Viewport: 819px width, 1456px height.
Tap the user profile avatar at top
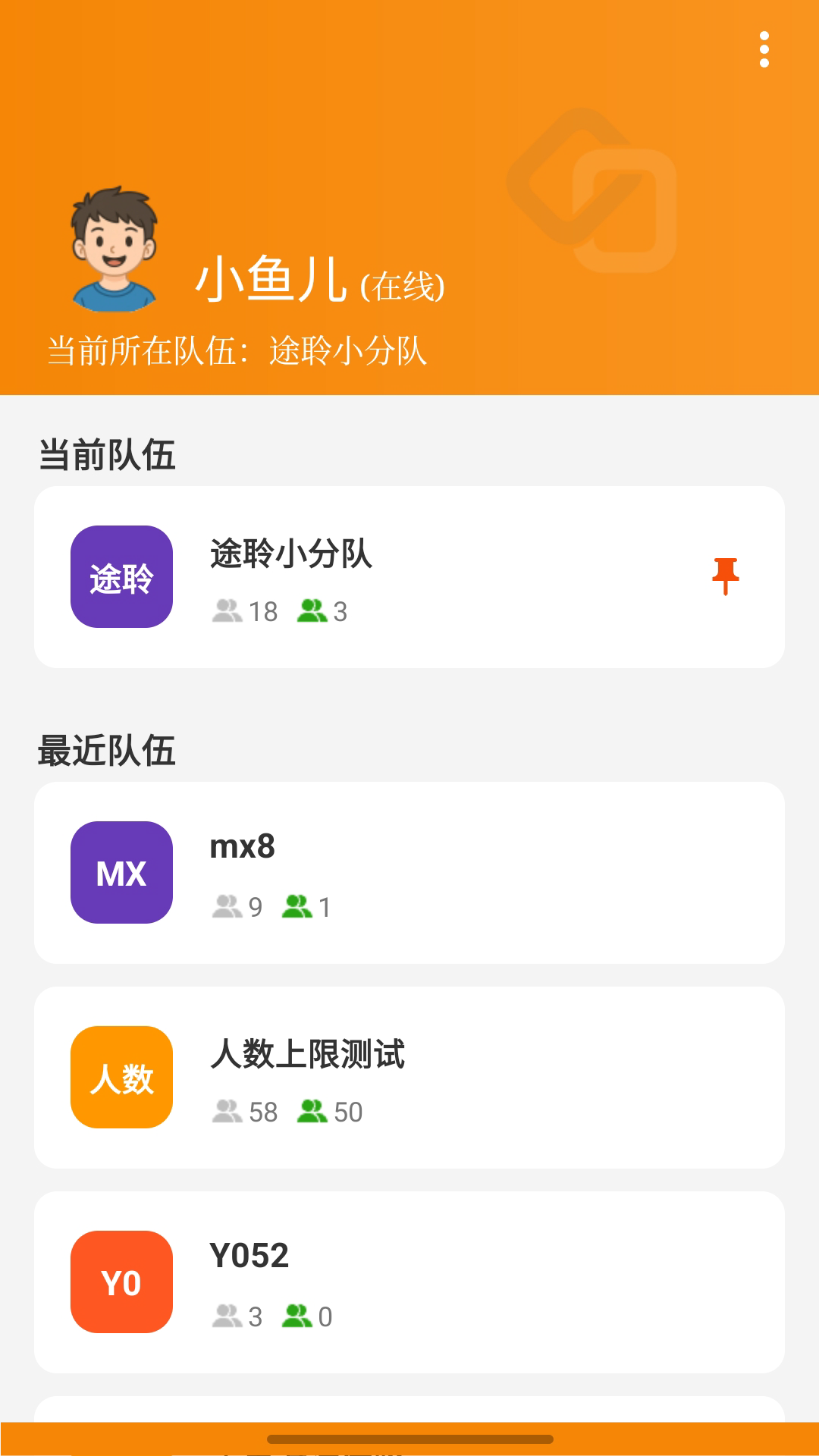click(114, 250)
